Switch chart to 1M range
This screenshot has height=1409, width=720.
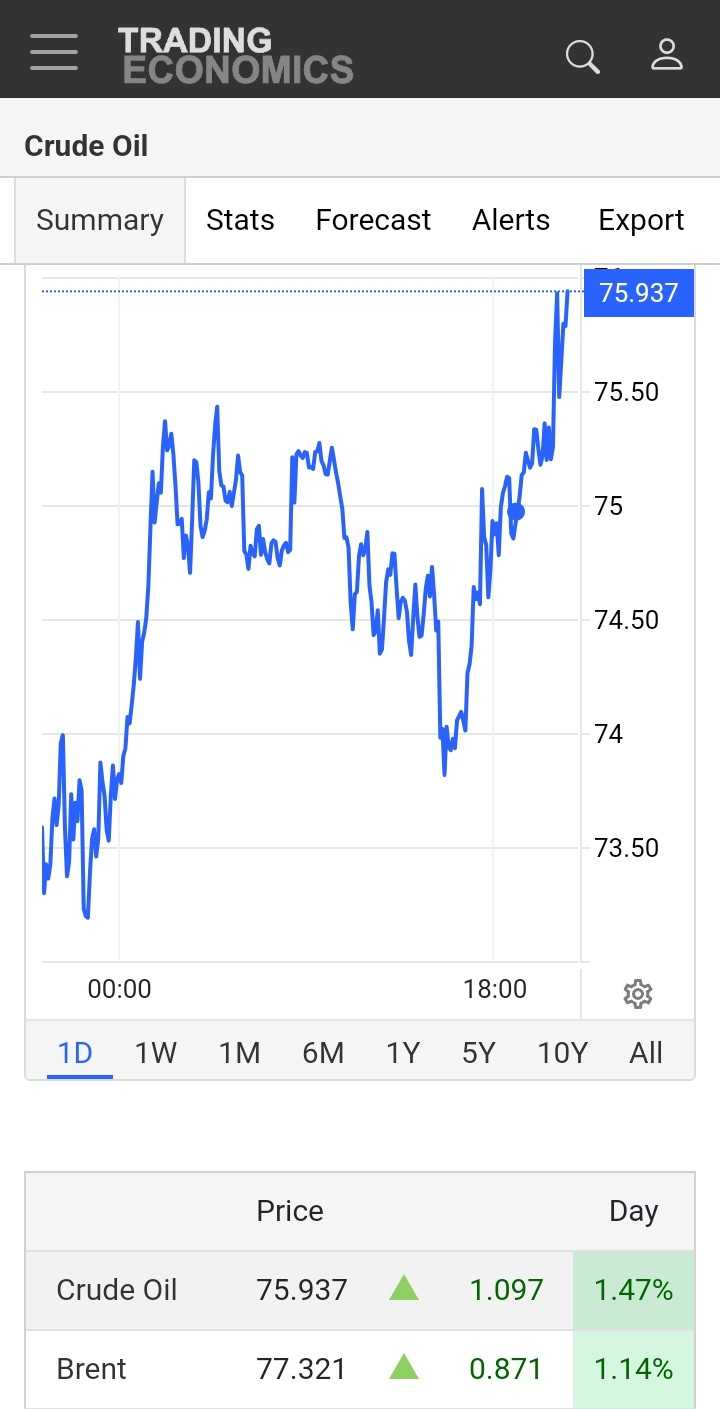click(x=240, y=1053)
